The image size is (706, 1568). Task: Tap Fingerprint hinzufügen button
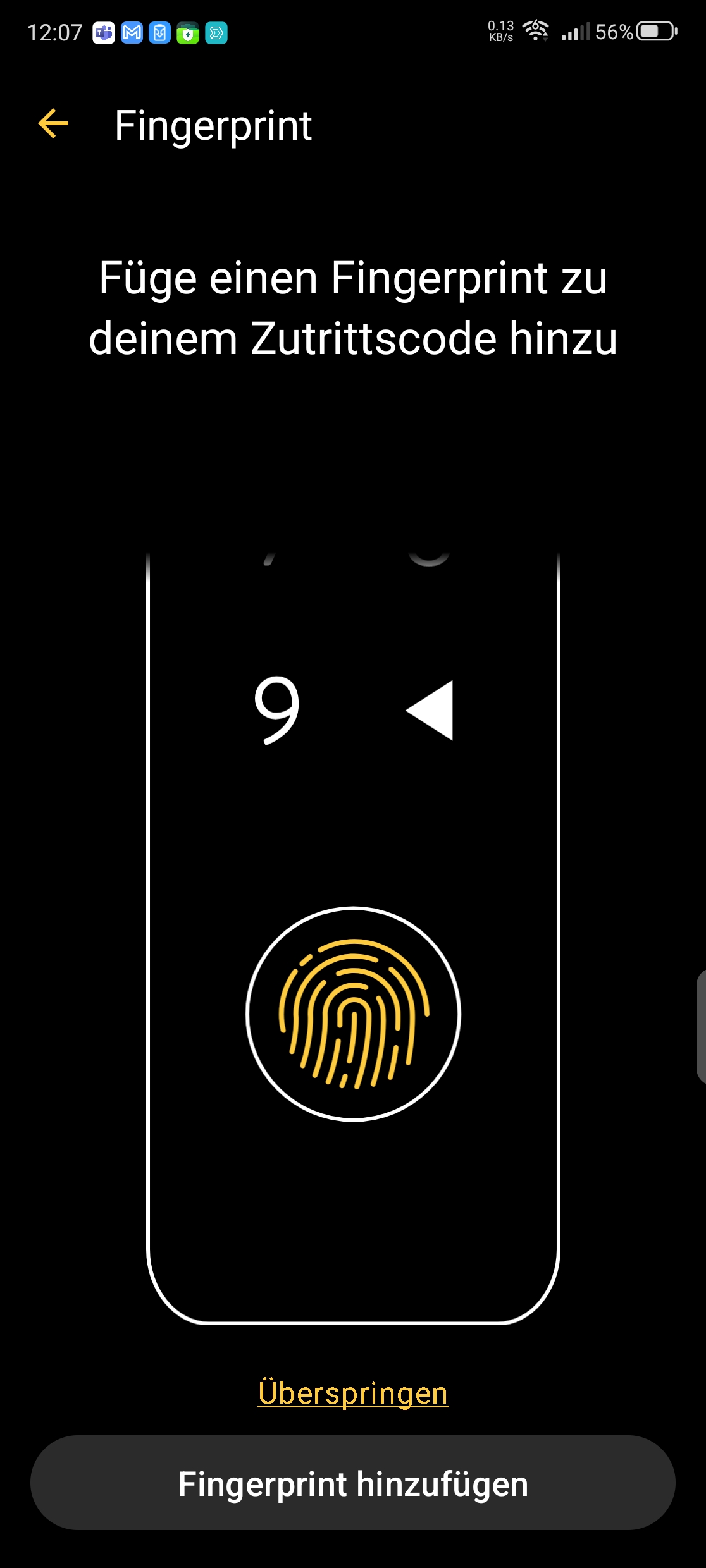click(353, 1484)
